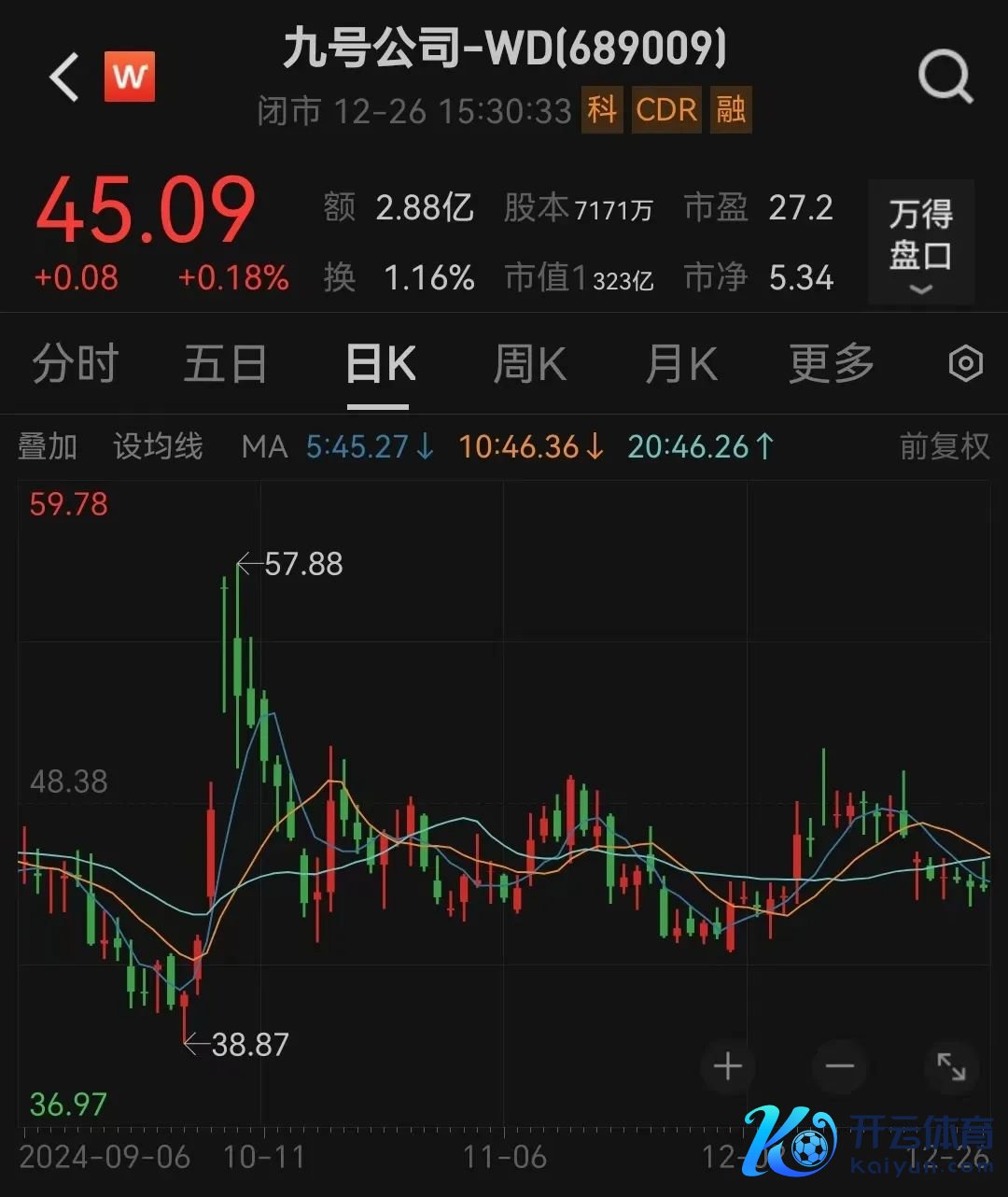
Task: Switch to the 分时 chart tab
Action: (x=75, y=364)
